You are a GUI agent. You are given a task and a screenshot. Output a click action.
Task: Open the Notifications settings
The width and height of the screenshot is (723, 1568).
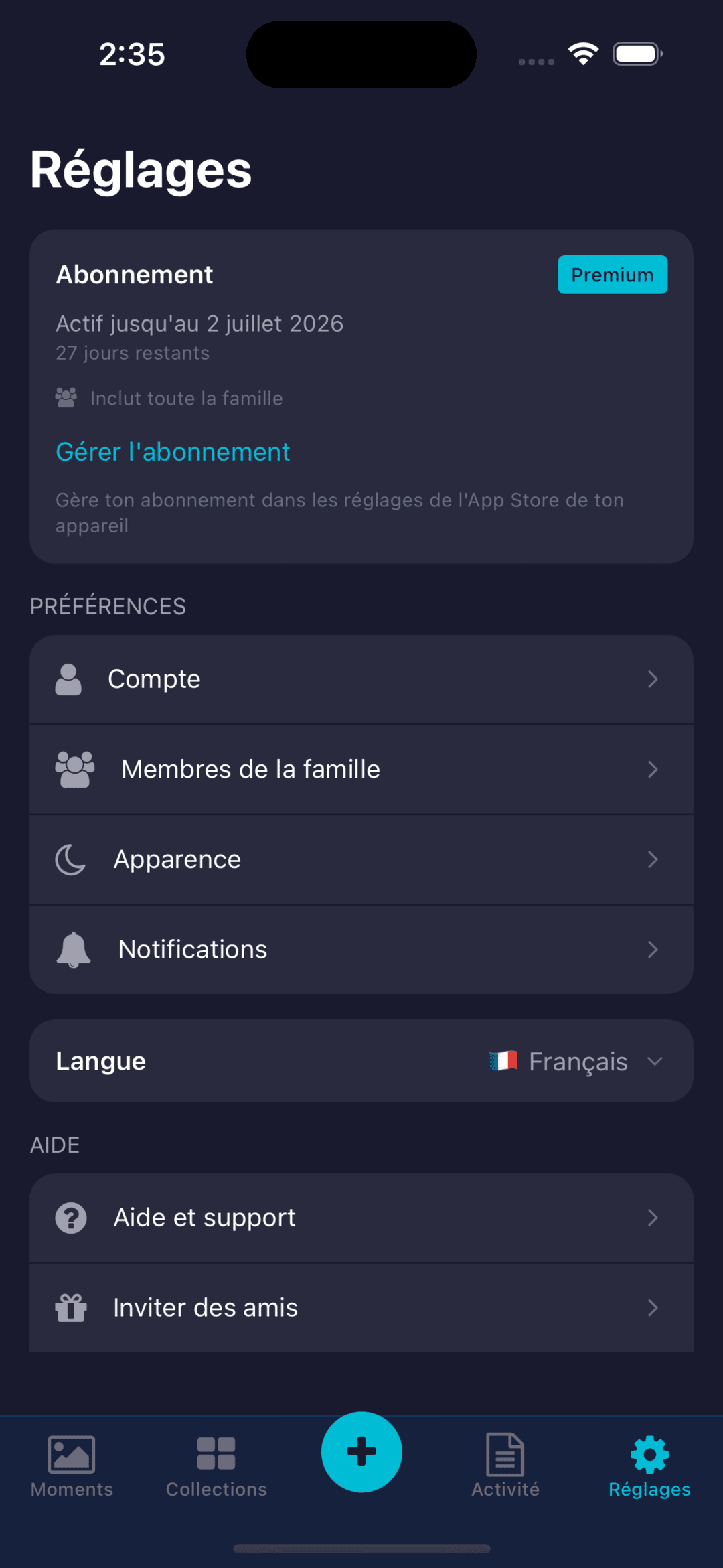point(361,950)
